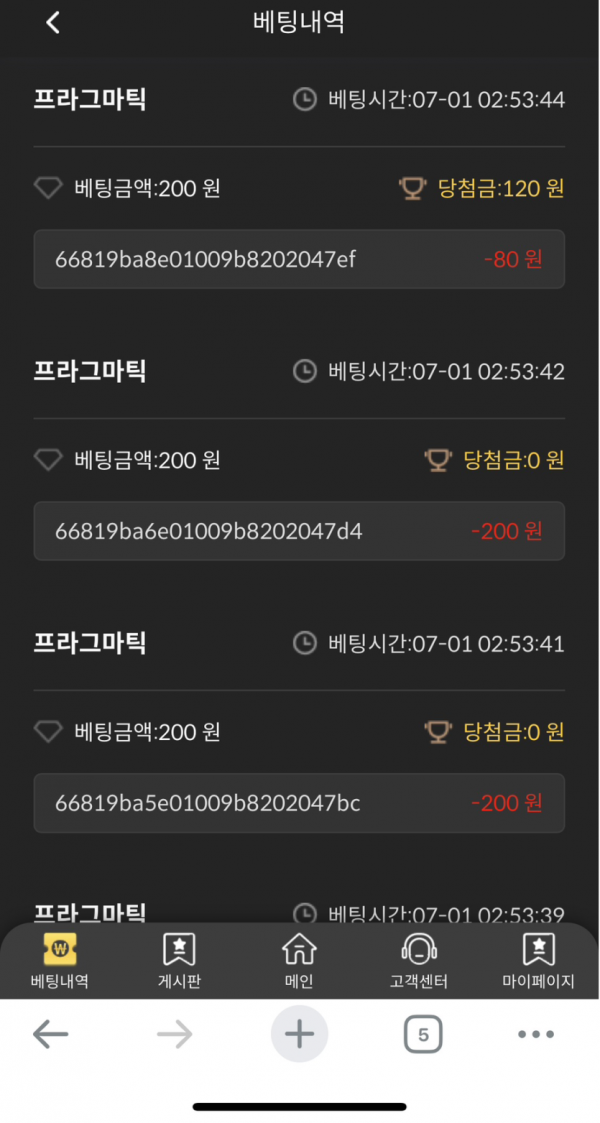
Task: Open a new browser tab with plus
Action: point(299,1033)
